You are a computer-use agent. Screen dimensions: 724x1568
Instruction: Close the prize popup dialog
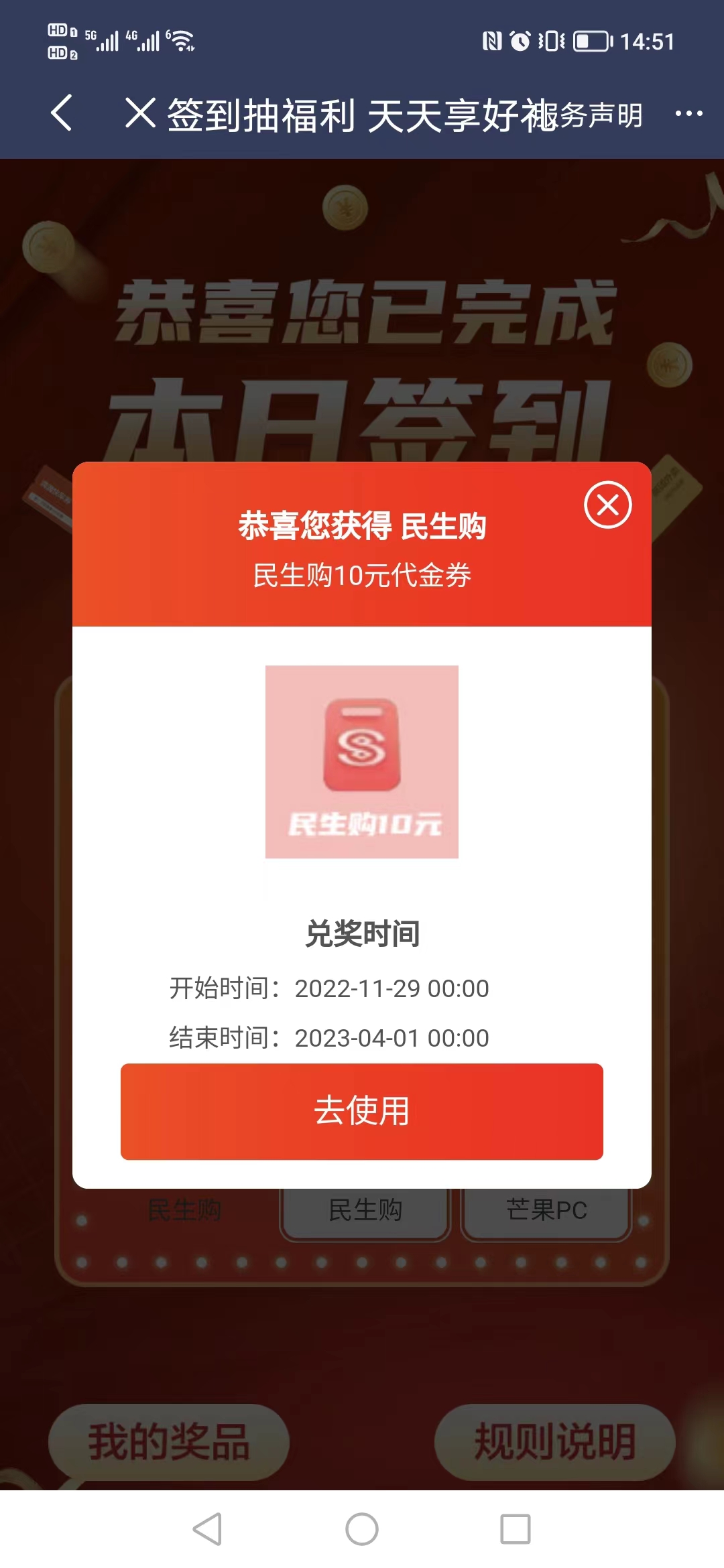tap(607, 505)
